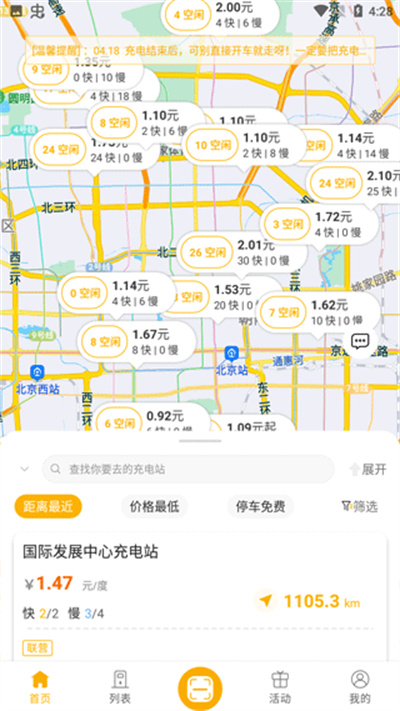The image size is (400, 711).
Task: Select the 首页 tab
Action: pos(40,687)
